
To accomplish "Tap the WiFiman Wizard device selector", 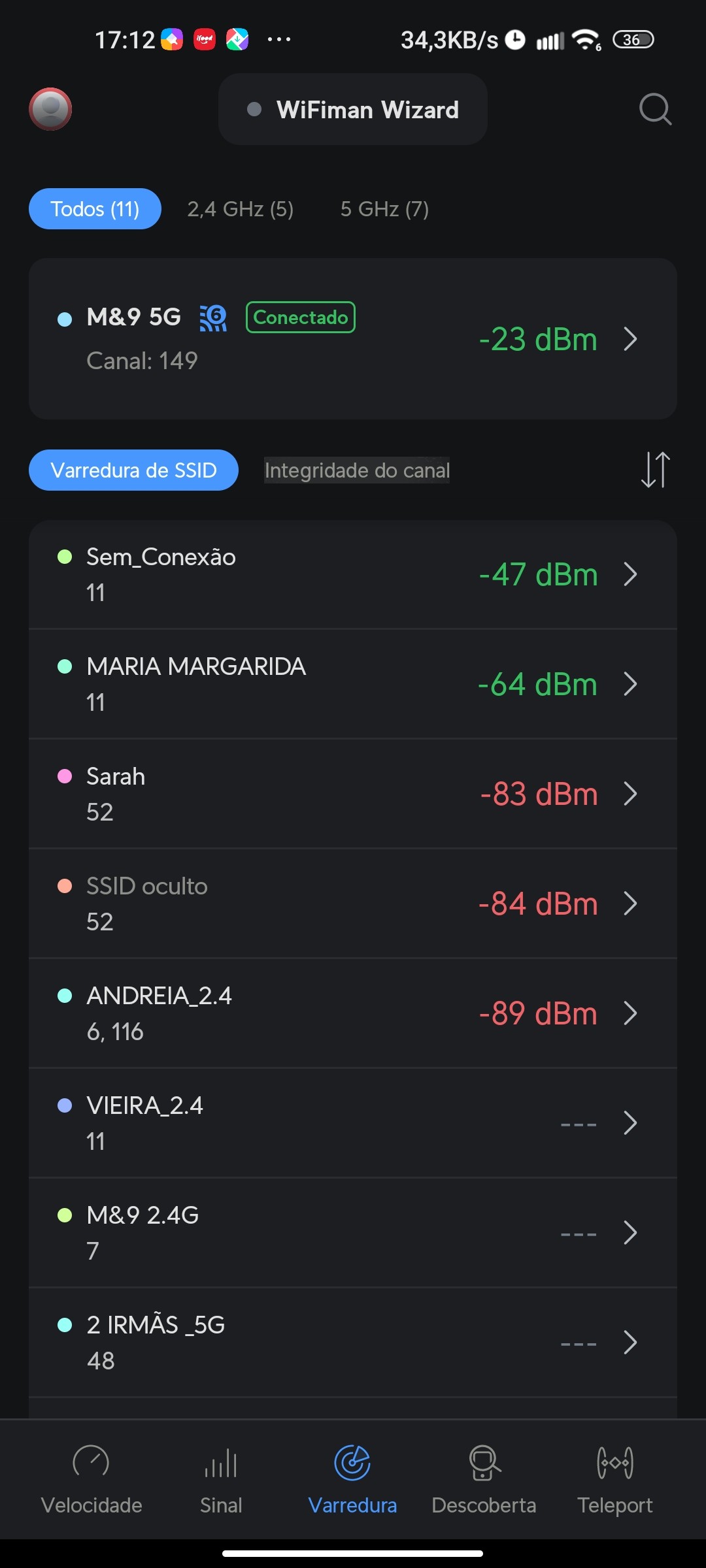I will tap(353, 110).
